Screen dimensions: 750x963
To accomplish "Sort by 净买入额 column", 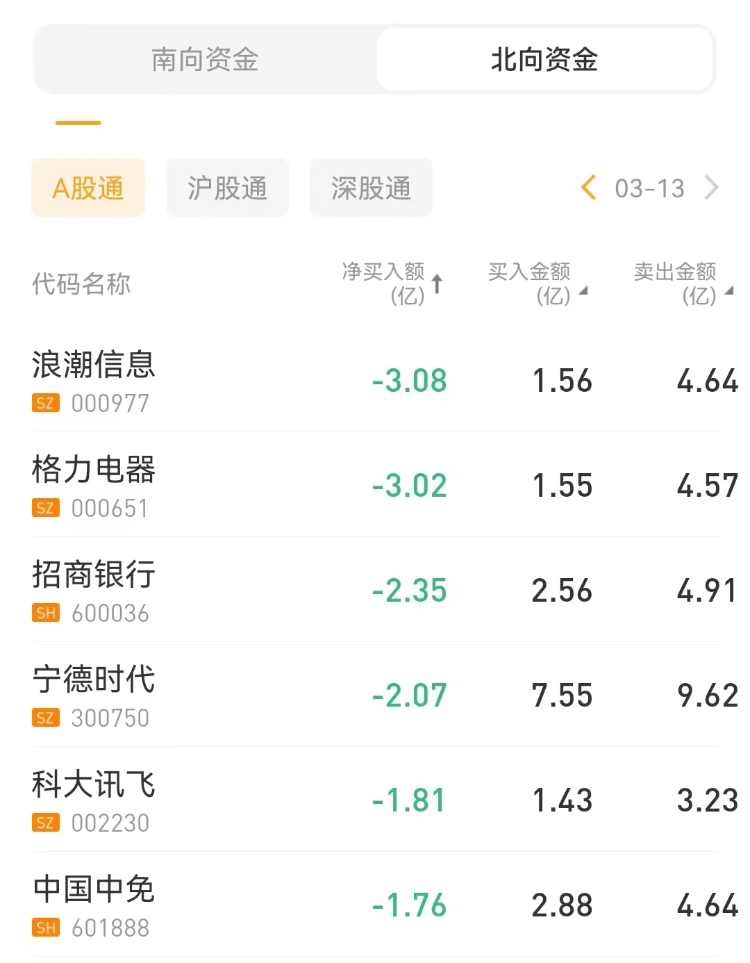I will click(392, 283).
